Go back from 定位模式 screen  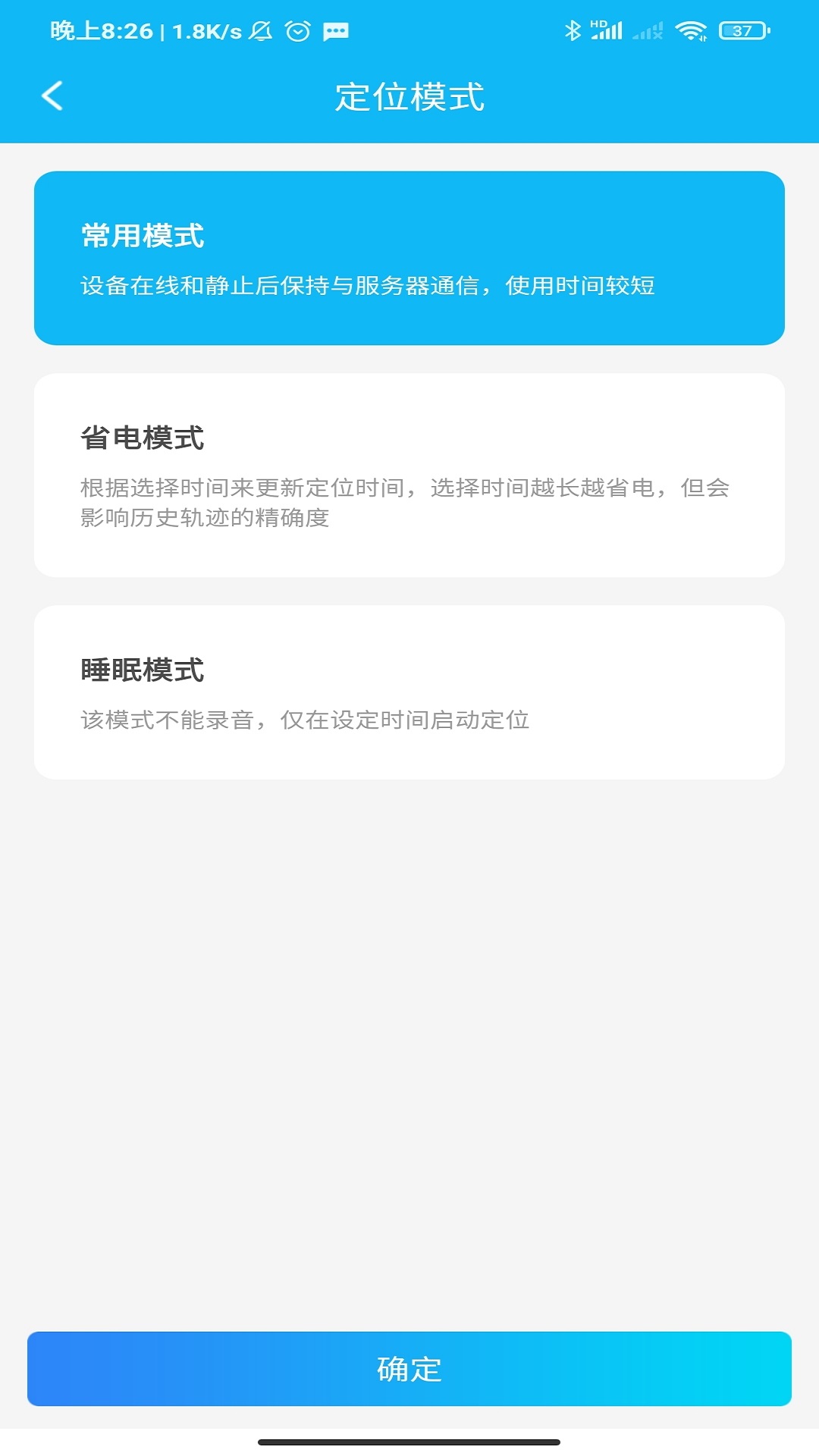(x=52, y=96)
